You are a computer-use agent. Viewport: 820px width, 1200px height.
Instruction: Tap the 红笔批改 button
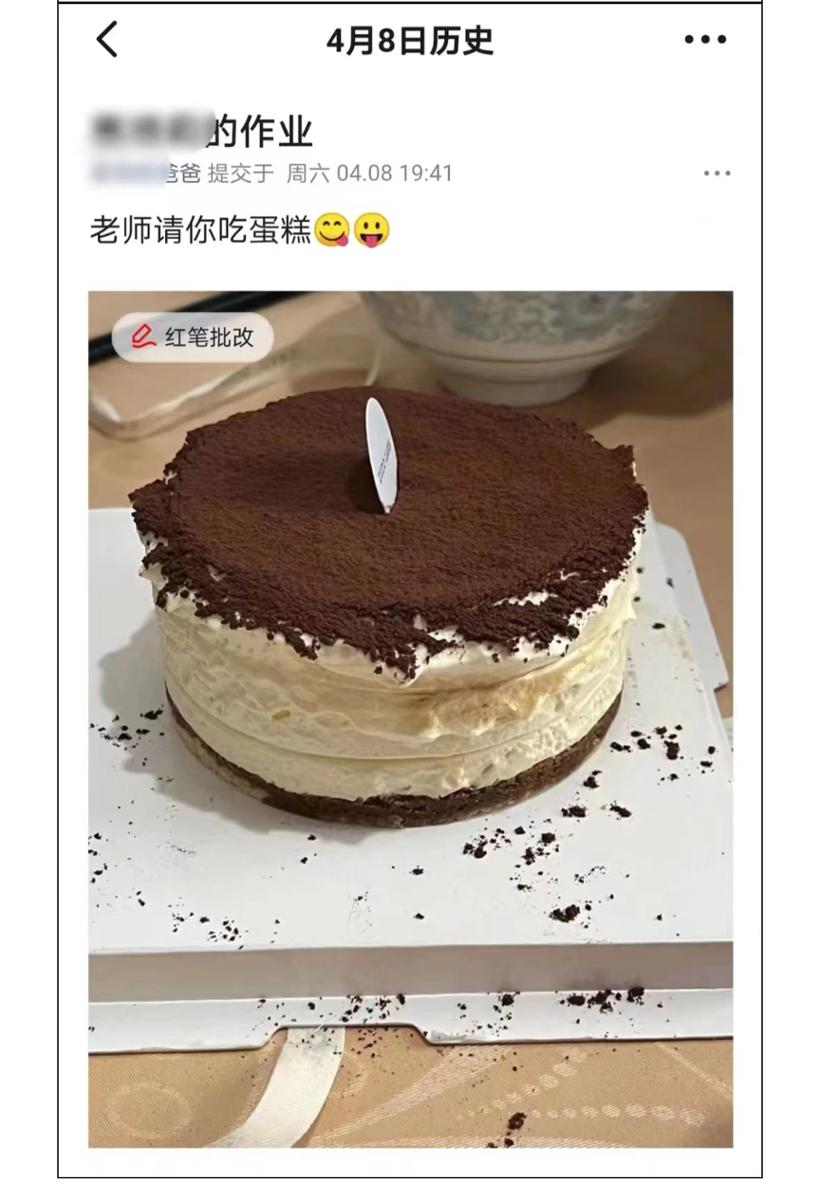(x=193, y=337)
